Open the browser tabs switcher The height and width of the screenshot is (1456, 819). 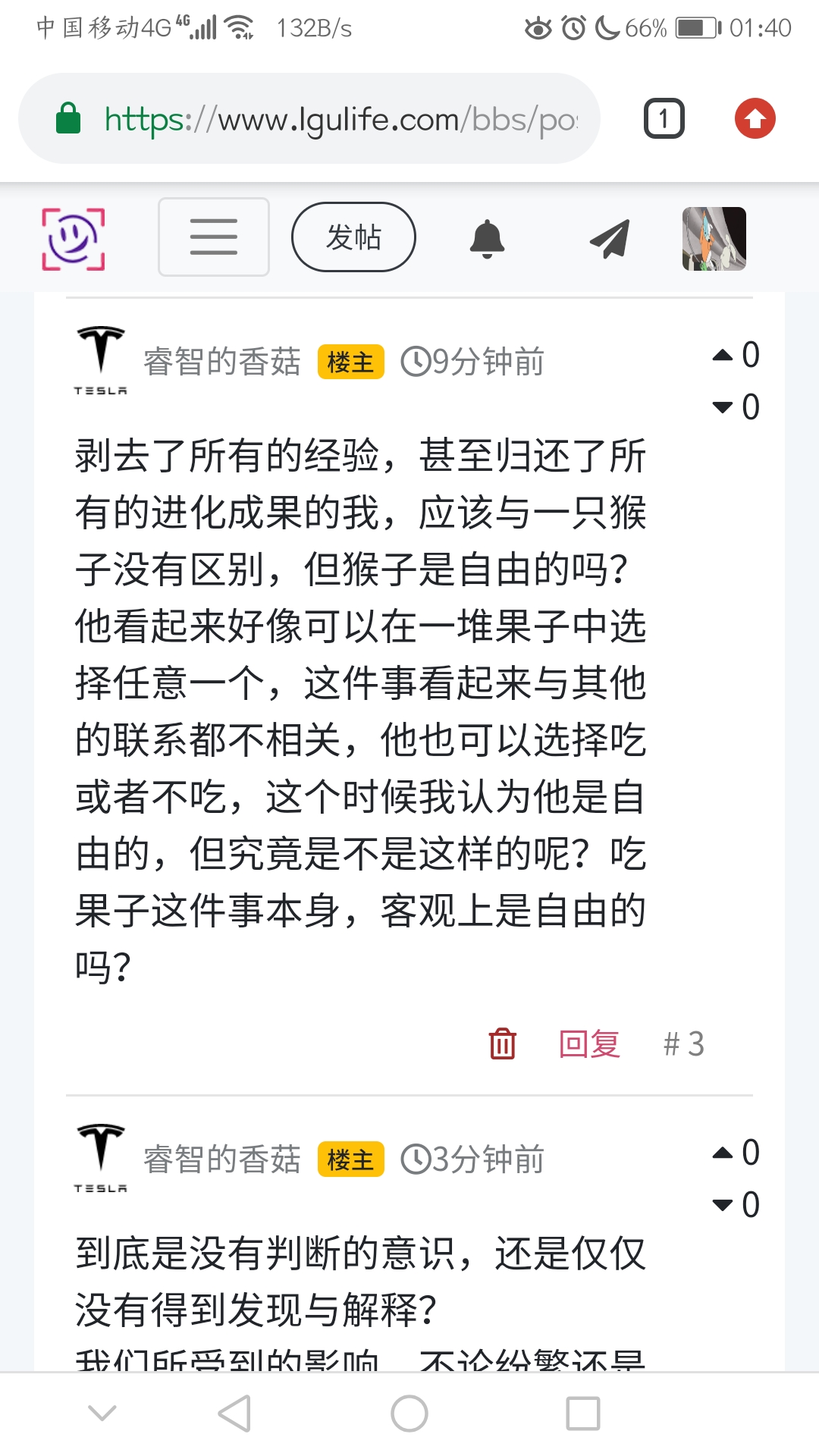(x=664, y=119)
